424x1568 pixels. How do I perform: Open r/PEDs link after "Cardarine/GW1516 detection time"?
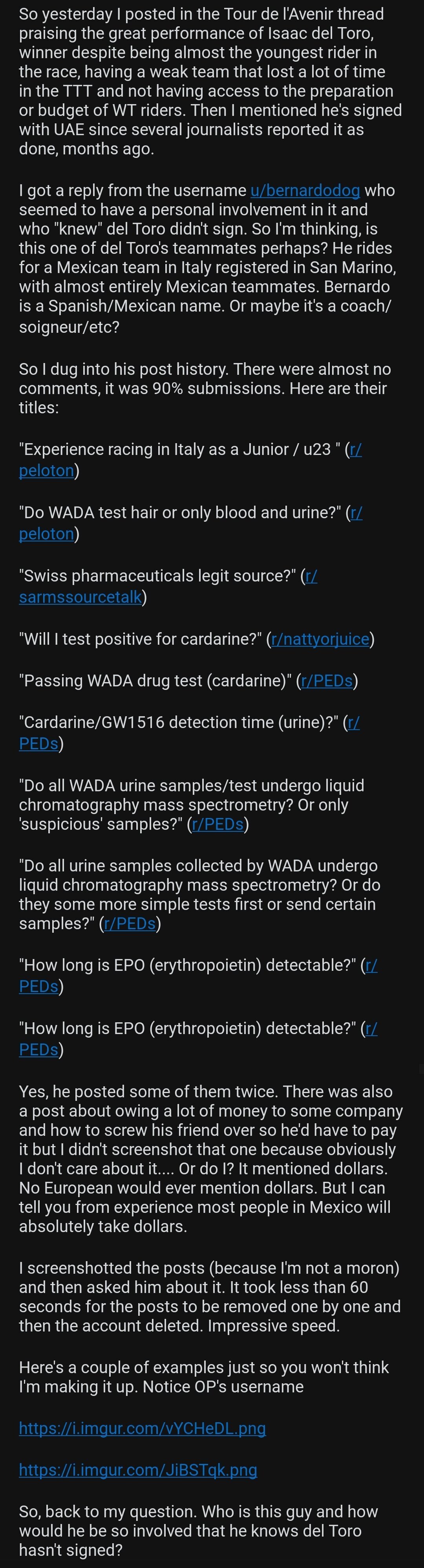pos(38,743)
